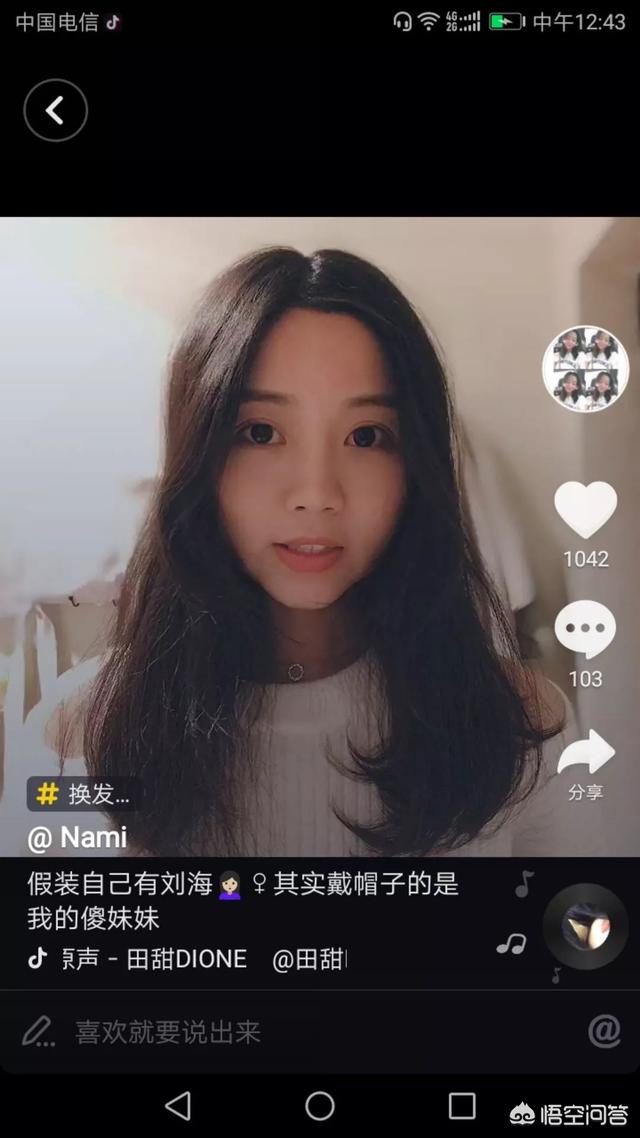Screen dimensions: 640x1138
Task: Mention someone with the @ icon
Action: (x=604, y=1031)
